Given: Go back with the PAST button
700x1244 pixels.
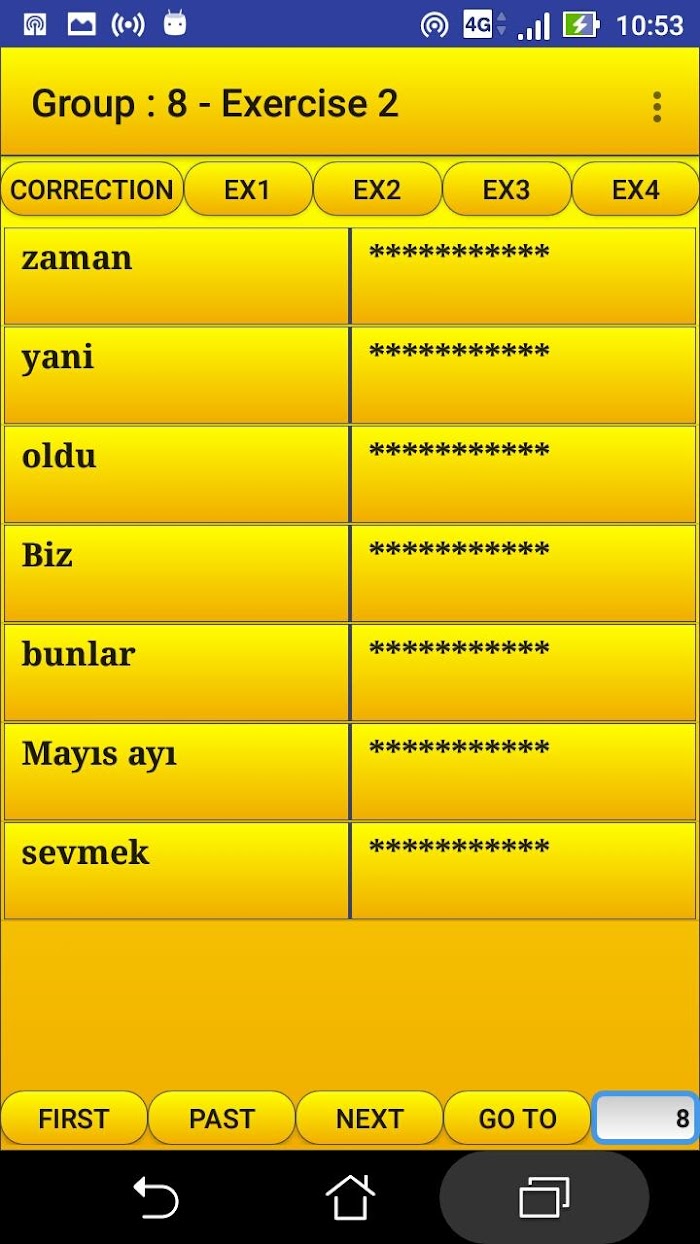Looking at the screenshot, I should [x=222, y=1118].
